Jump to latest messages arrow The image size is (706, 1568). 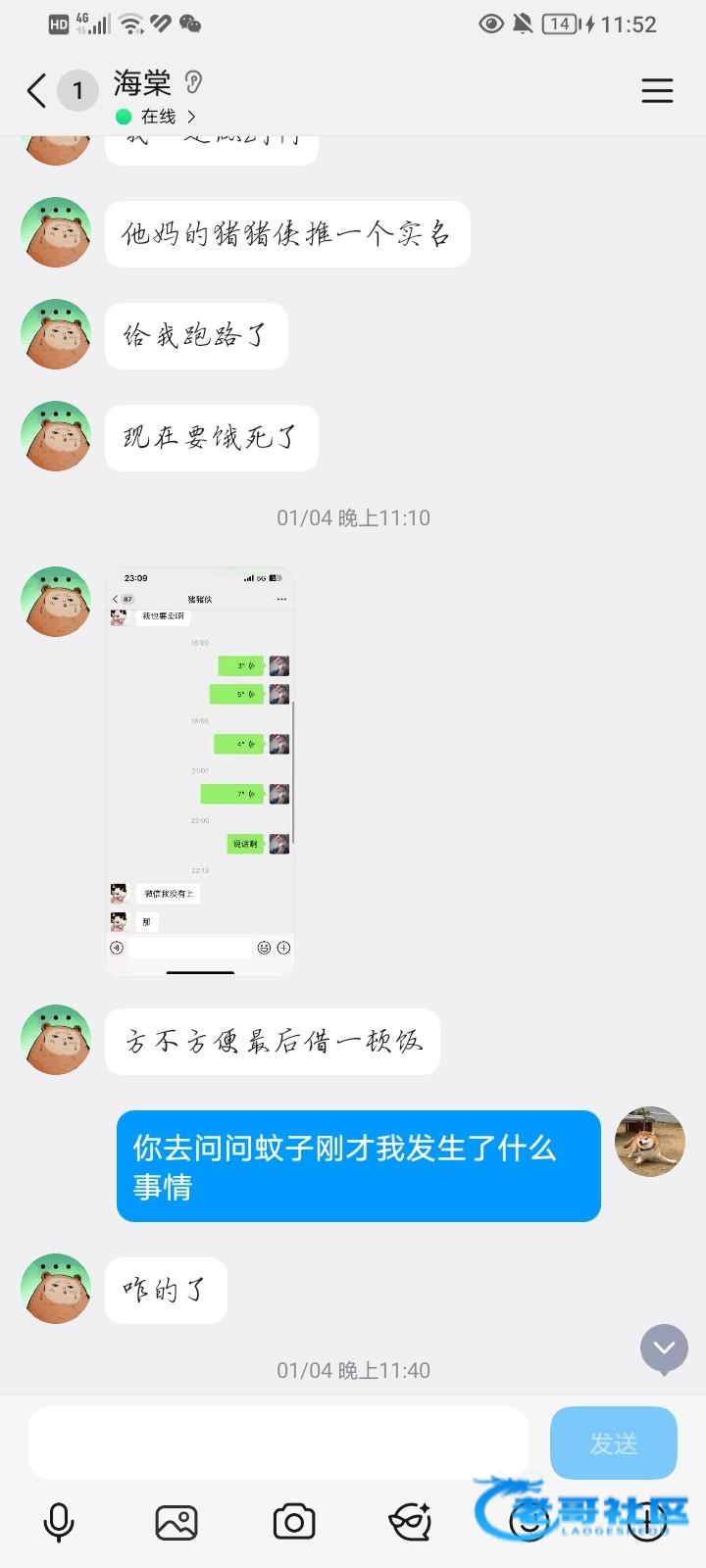pyautogui.click(x=664, y=1348)
